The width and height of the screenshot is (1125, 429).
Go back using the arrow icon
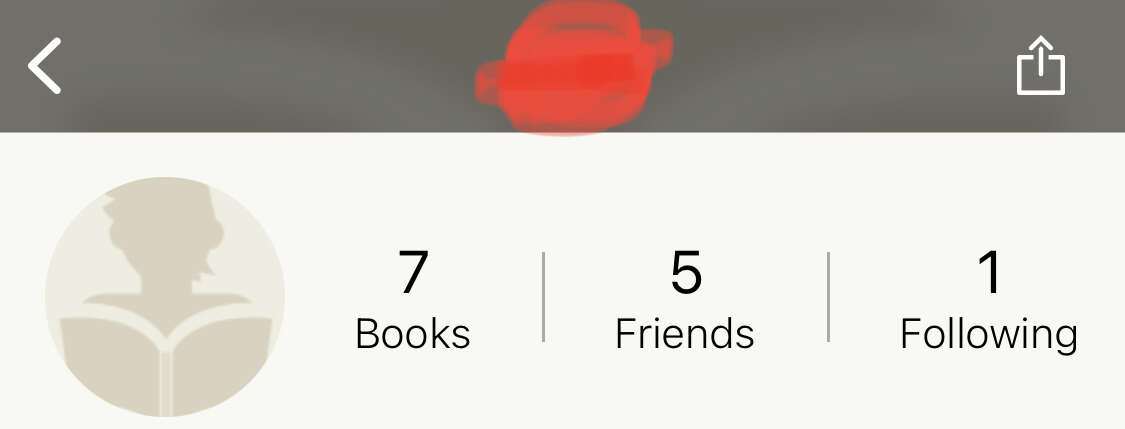click(x=45, y=66)
